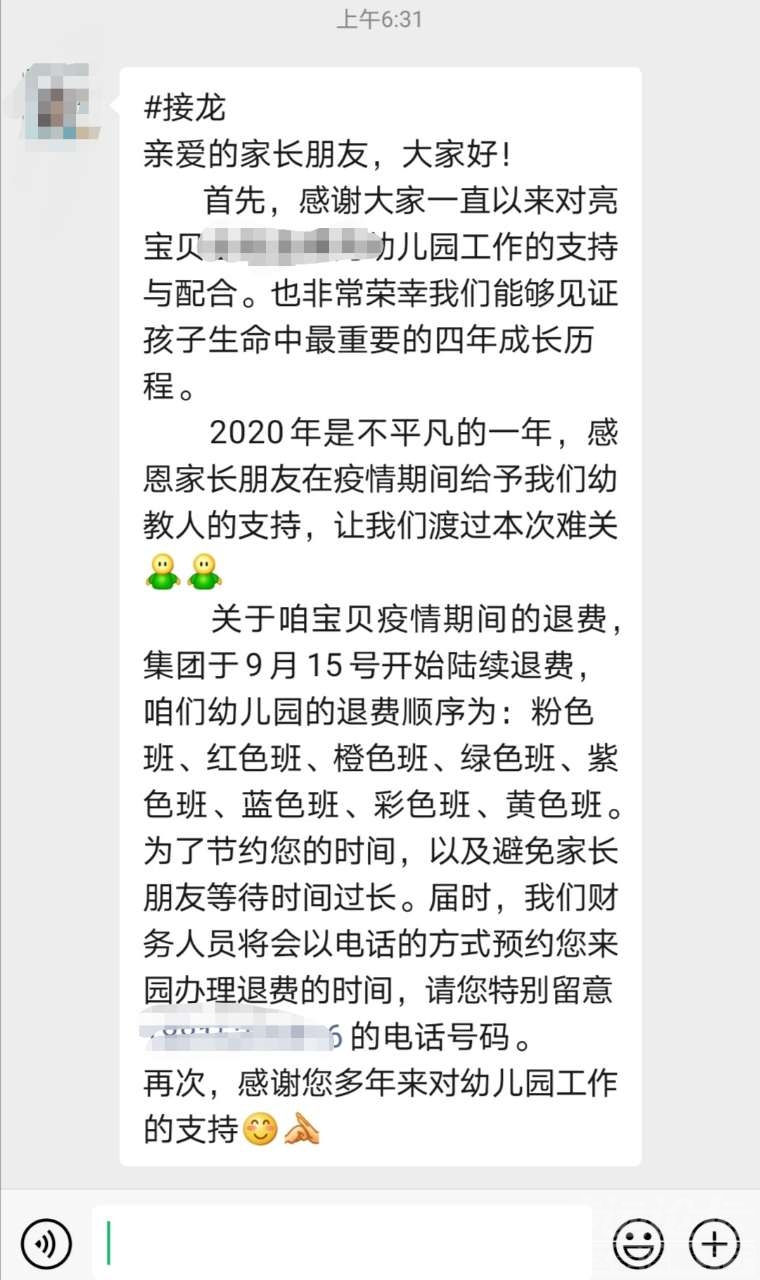This screenshot has width=760, height=1280.
Task: Focus the chat message text field
Action: point(342,1243)
